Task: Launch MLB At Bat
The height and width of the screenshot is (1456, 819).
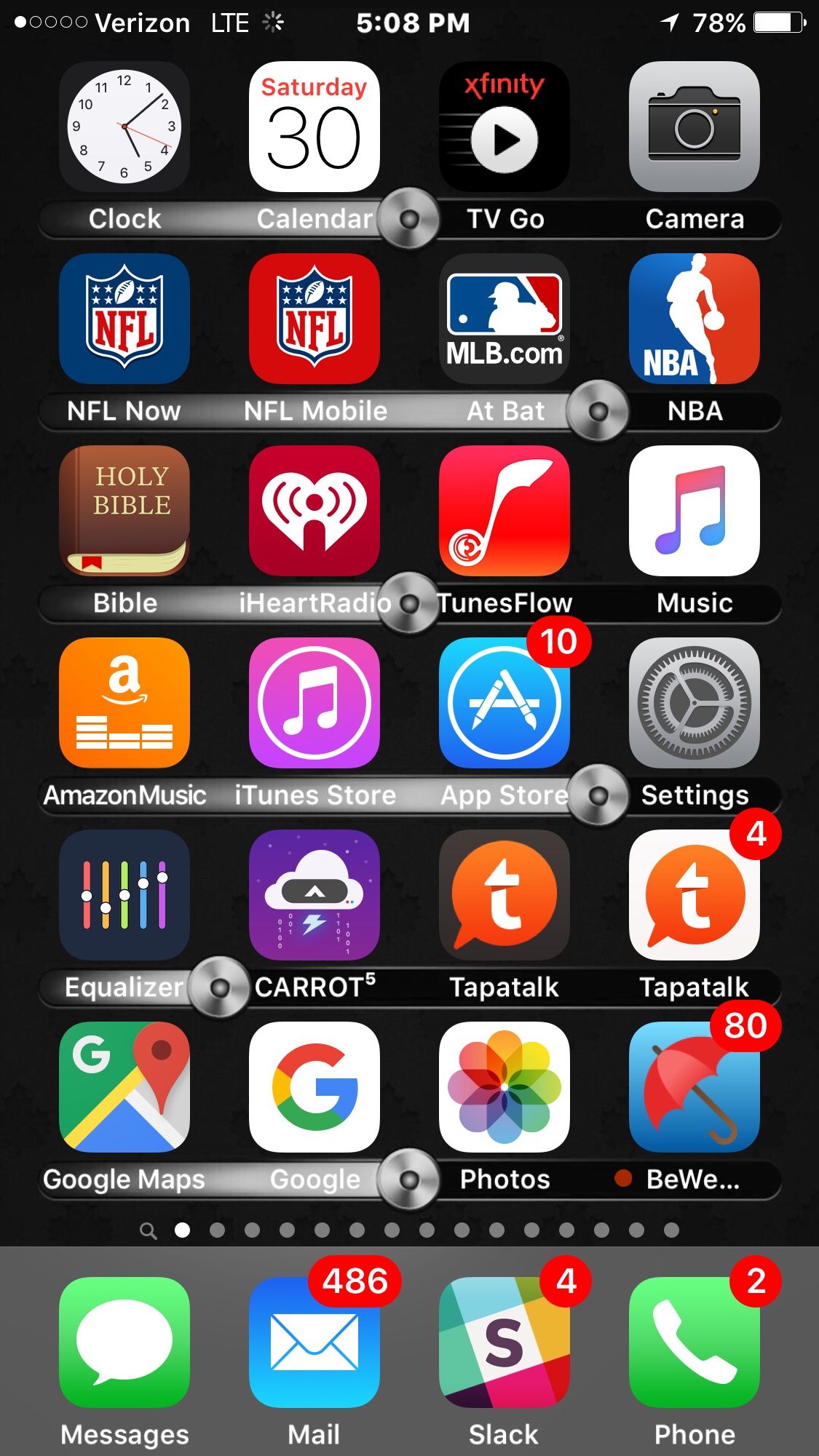Action: tap(505, 319)
